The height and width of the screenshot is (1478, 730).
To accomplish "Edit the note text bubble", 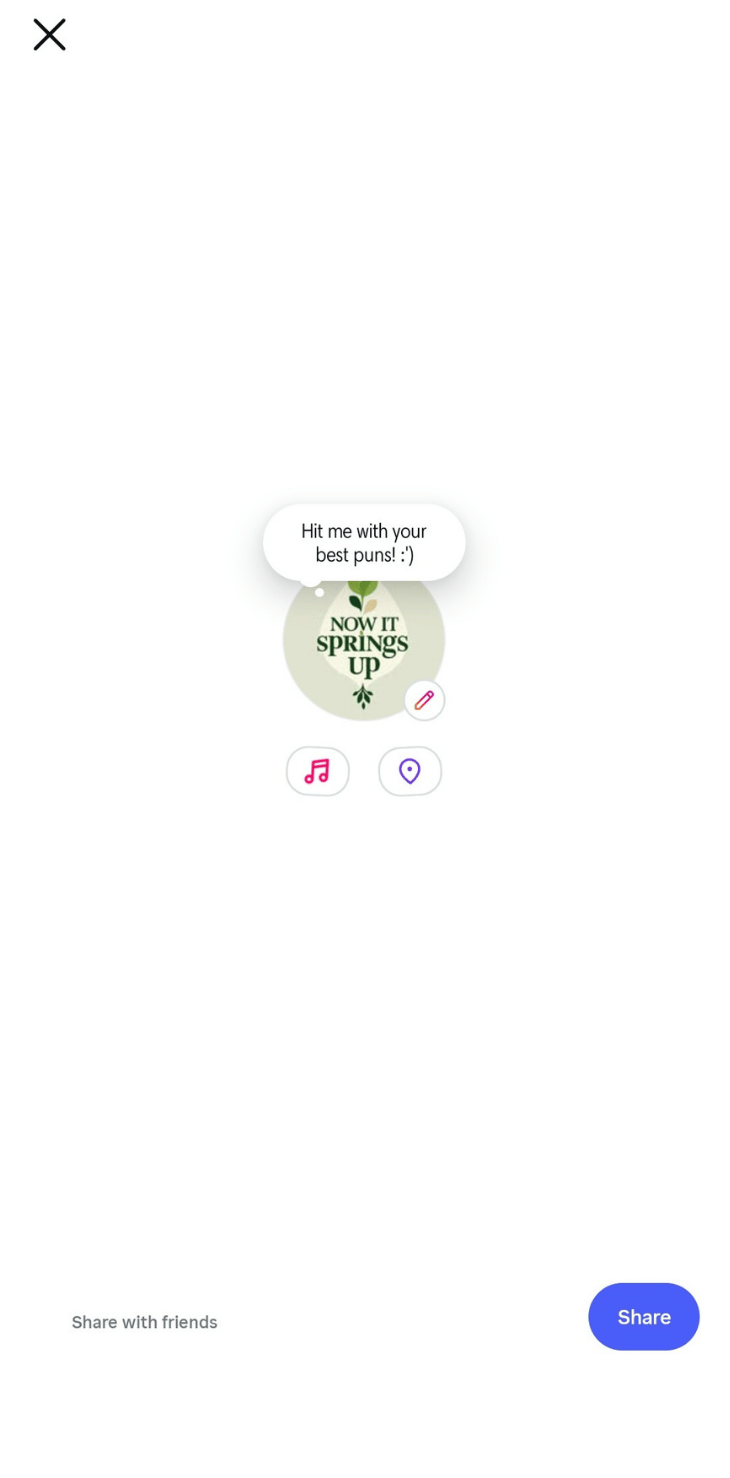I will pos(364,543).
